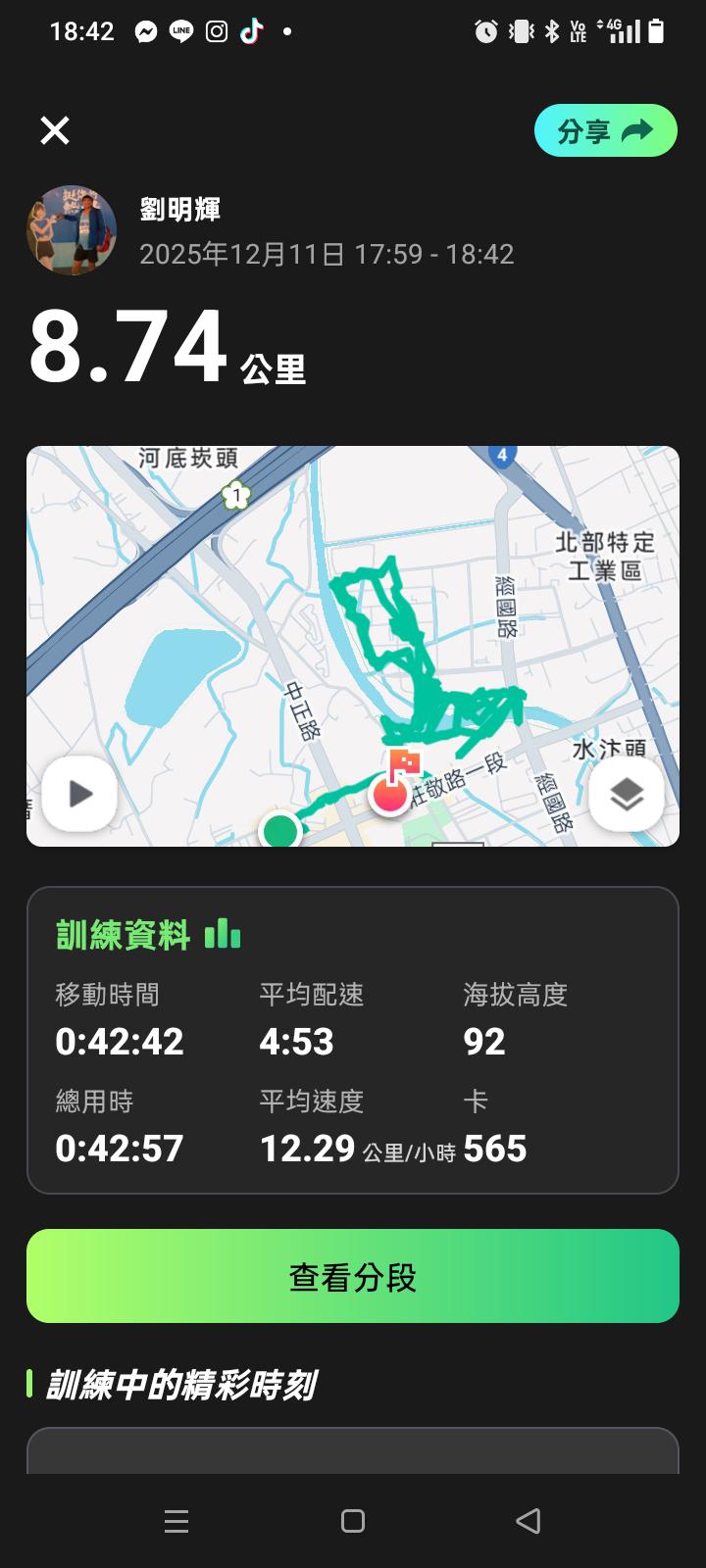
Task: Open recent apps from the navigation bar
Action: (176, 1521)
